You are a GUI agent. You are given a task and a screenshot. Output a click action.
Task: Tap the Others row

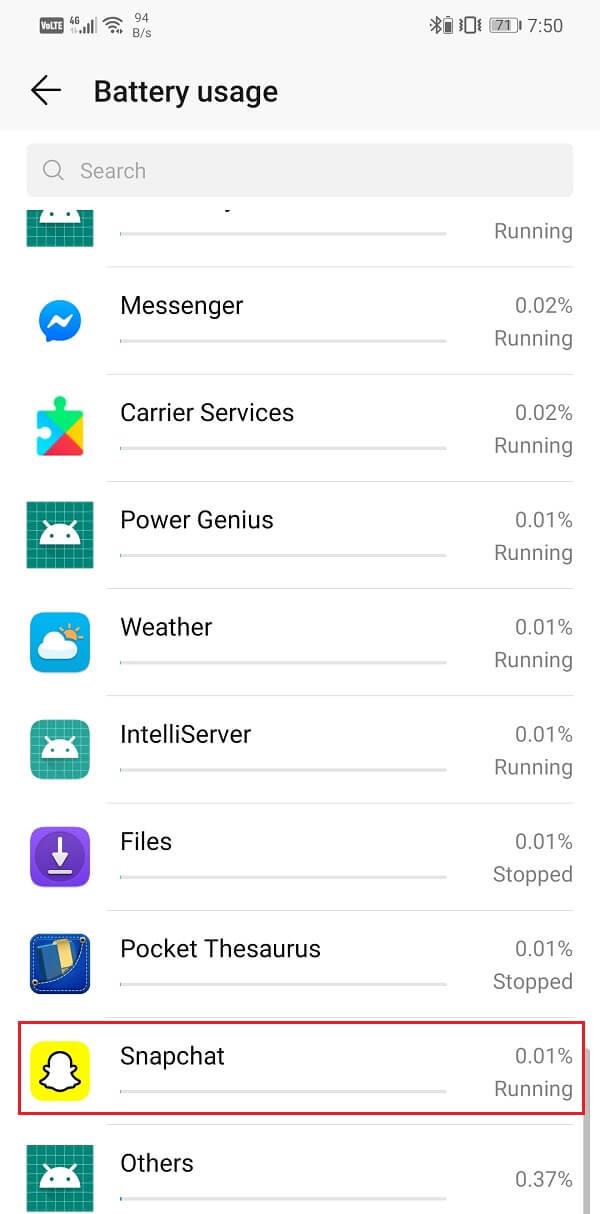tap(300, 1177)
